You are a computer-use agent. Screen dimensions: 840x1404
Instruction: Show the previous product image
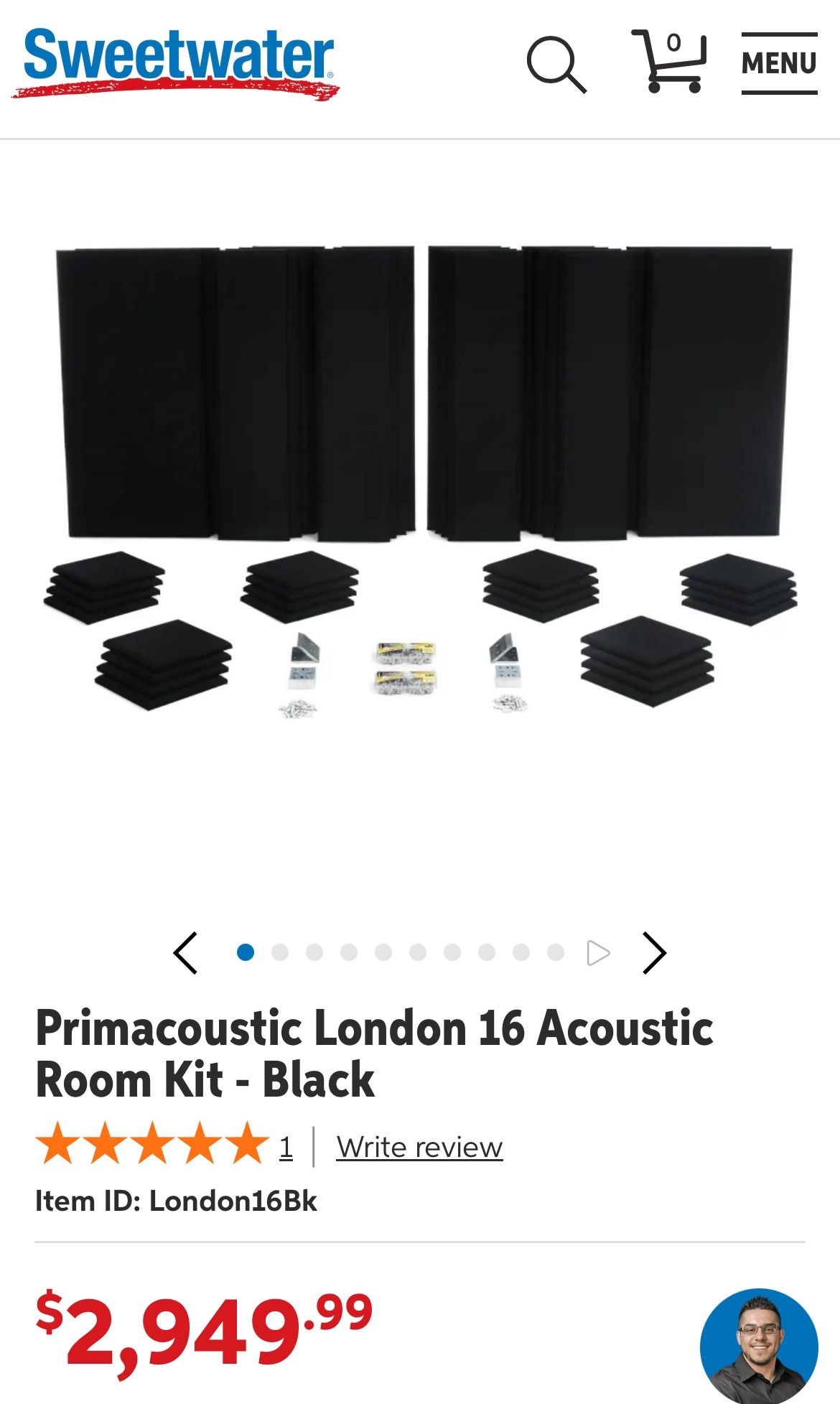186,953
